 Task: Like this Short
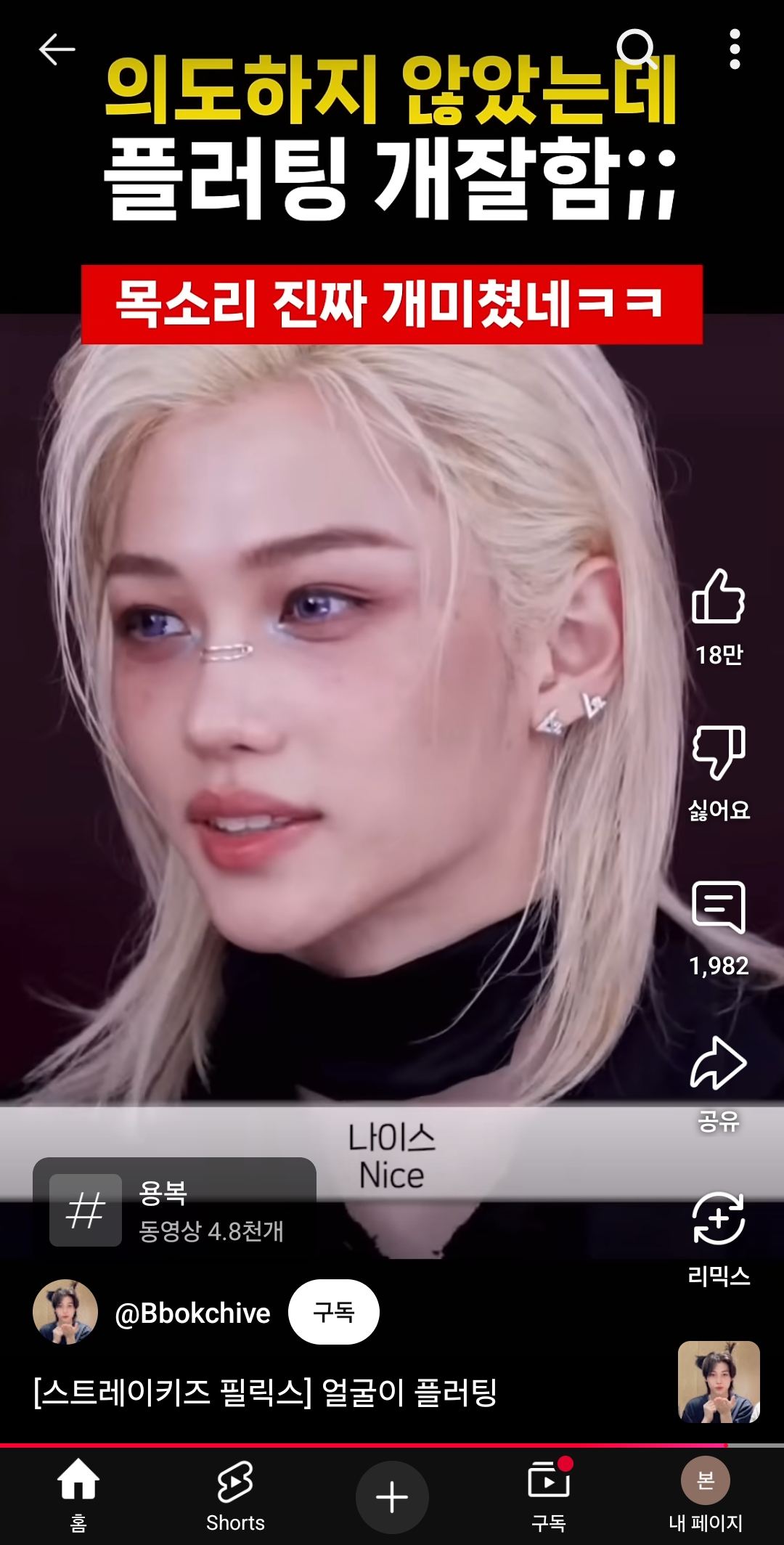[718, 597]
